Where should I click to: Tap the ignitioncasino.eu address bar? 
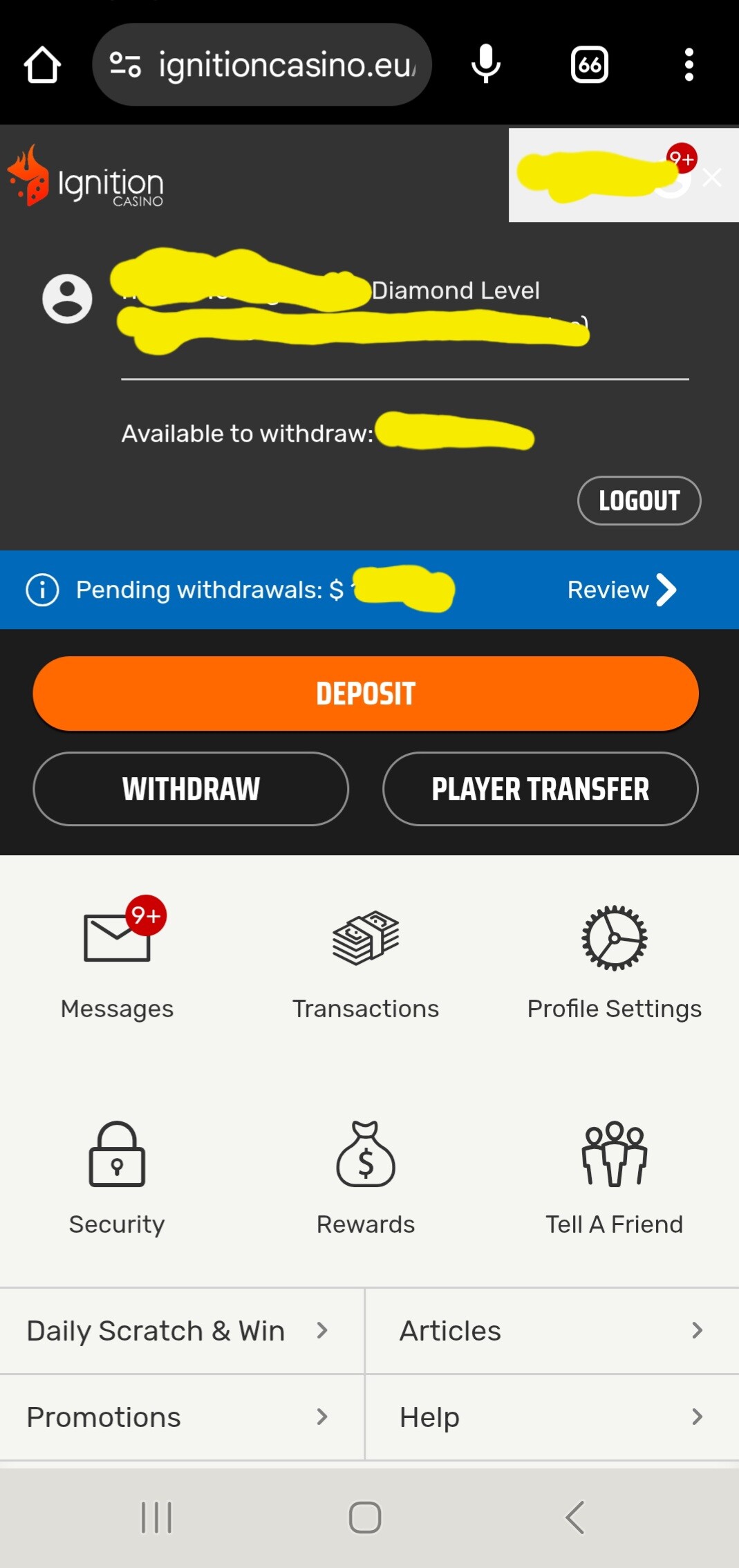(262, 65)
